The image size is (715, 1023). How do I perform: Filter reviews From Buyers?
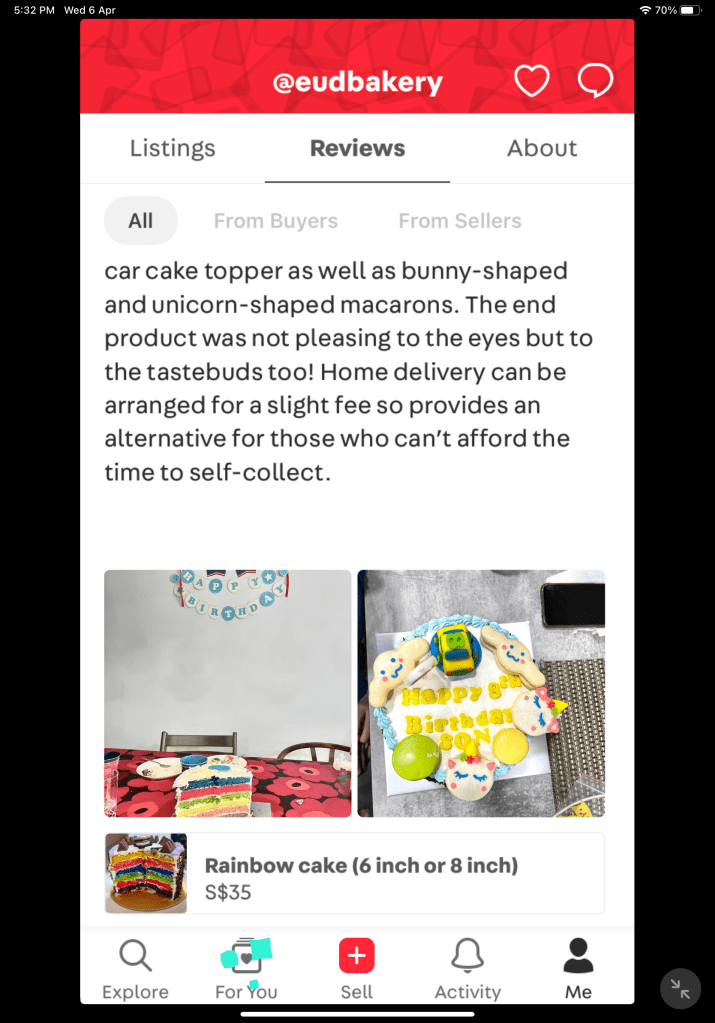tap(275, 221)
